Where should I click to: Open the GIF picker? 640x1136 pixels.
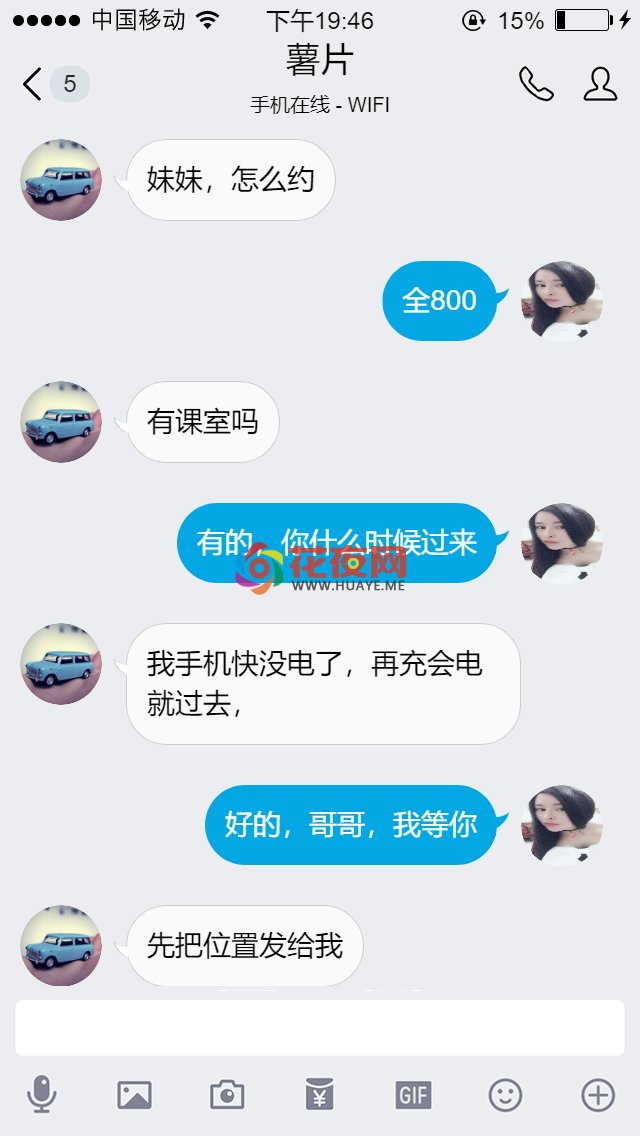(413, 1095)
